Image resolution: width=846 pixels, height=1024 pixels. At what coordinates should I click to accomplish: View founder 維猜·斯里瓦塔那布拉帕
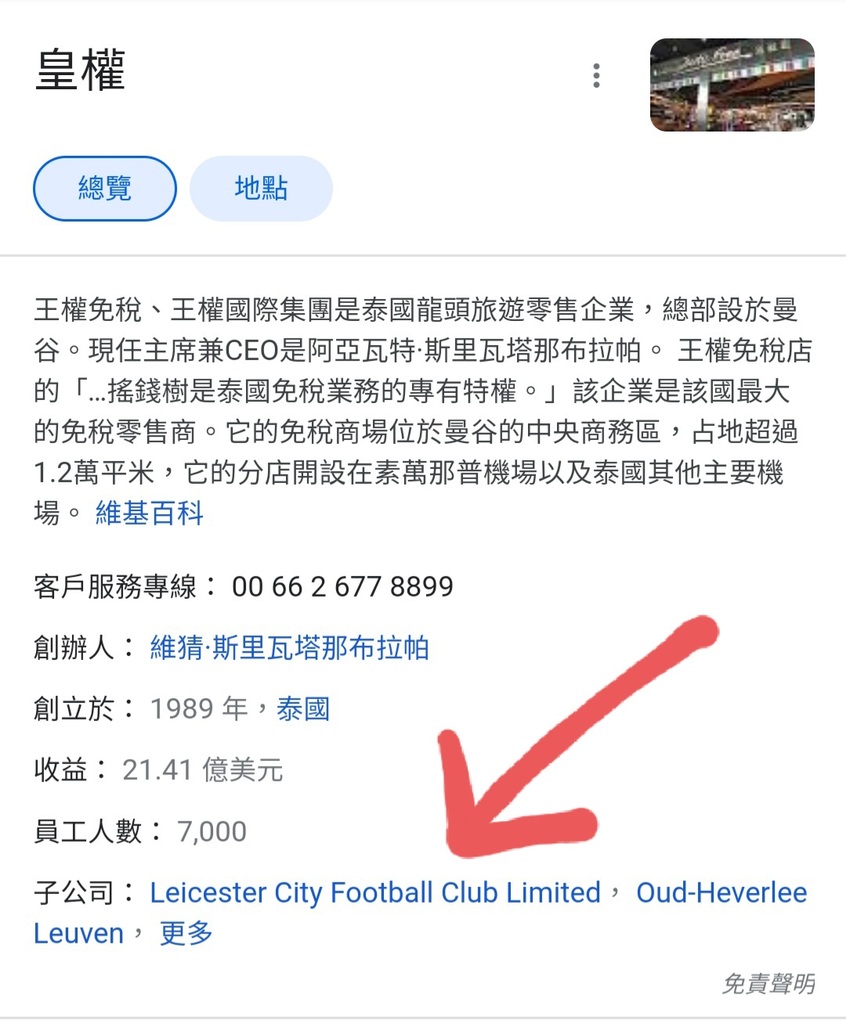(x=289, y=647)
